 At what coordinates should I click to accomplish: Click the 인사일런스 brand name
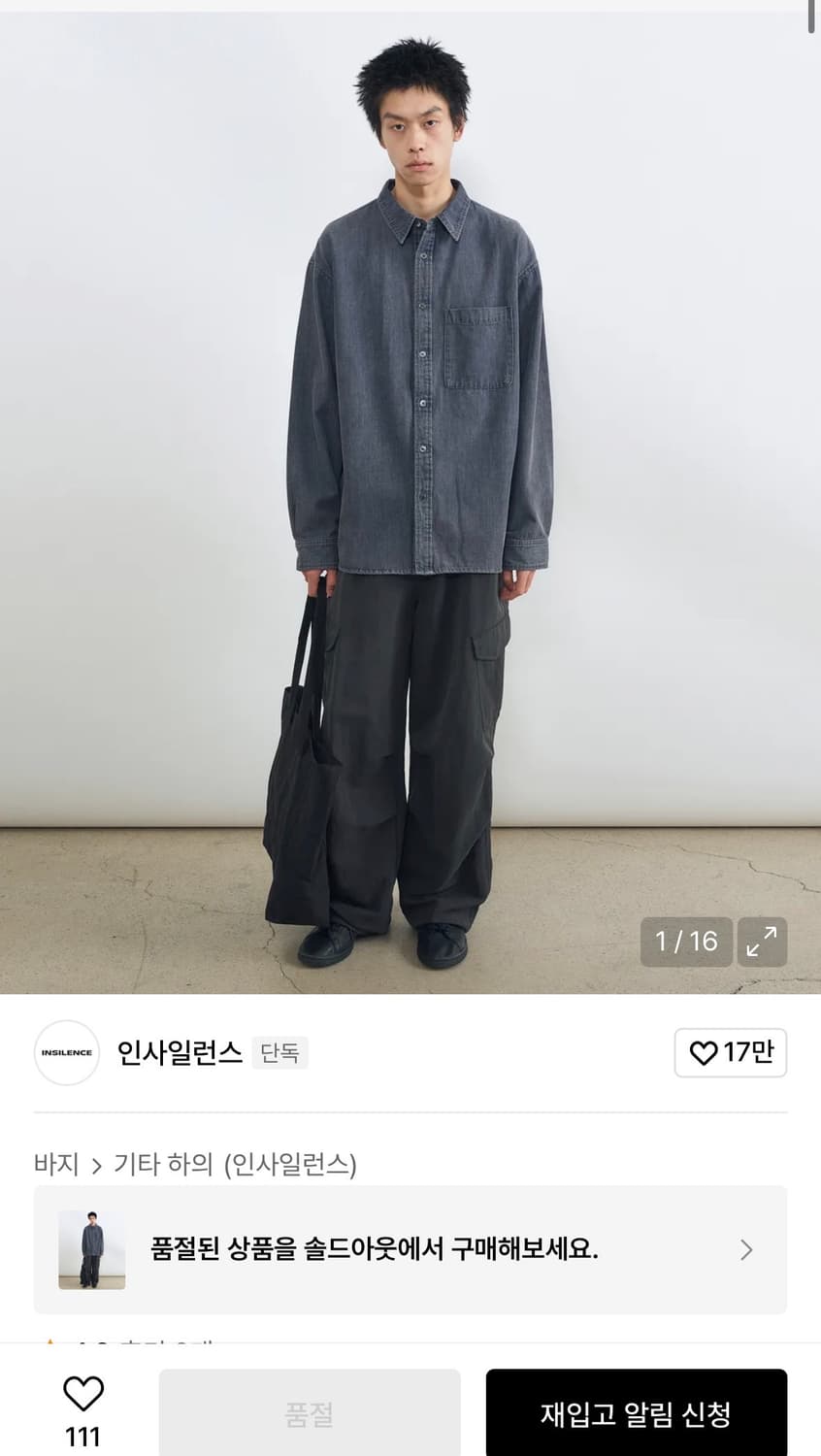(180, 1052)
